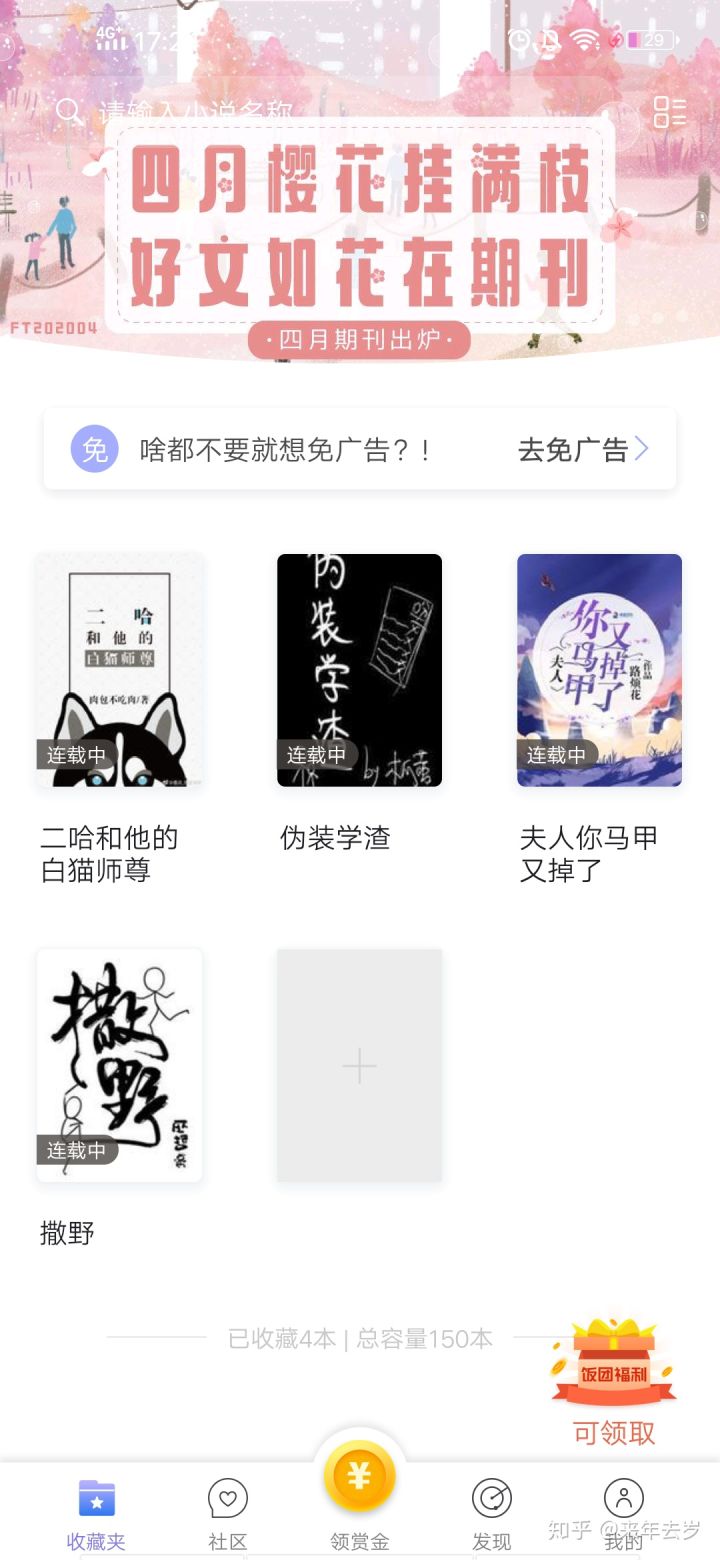Open the book 伪装学渣
The width and height of the screenshot is (720, 1560).
[x=359, y=670]
